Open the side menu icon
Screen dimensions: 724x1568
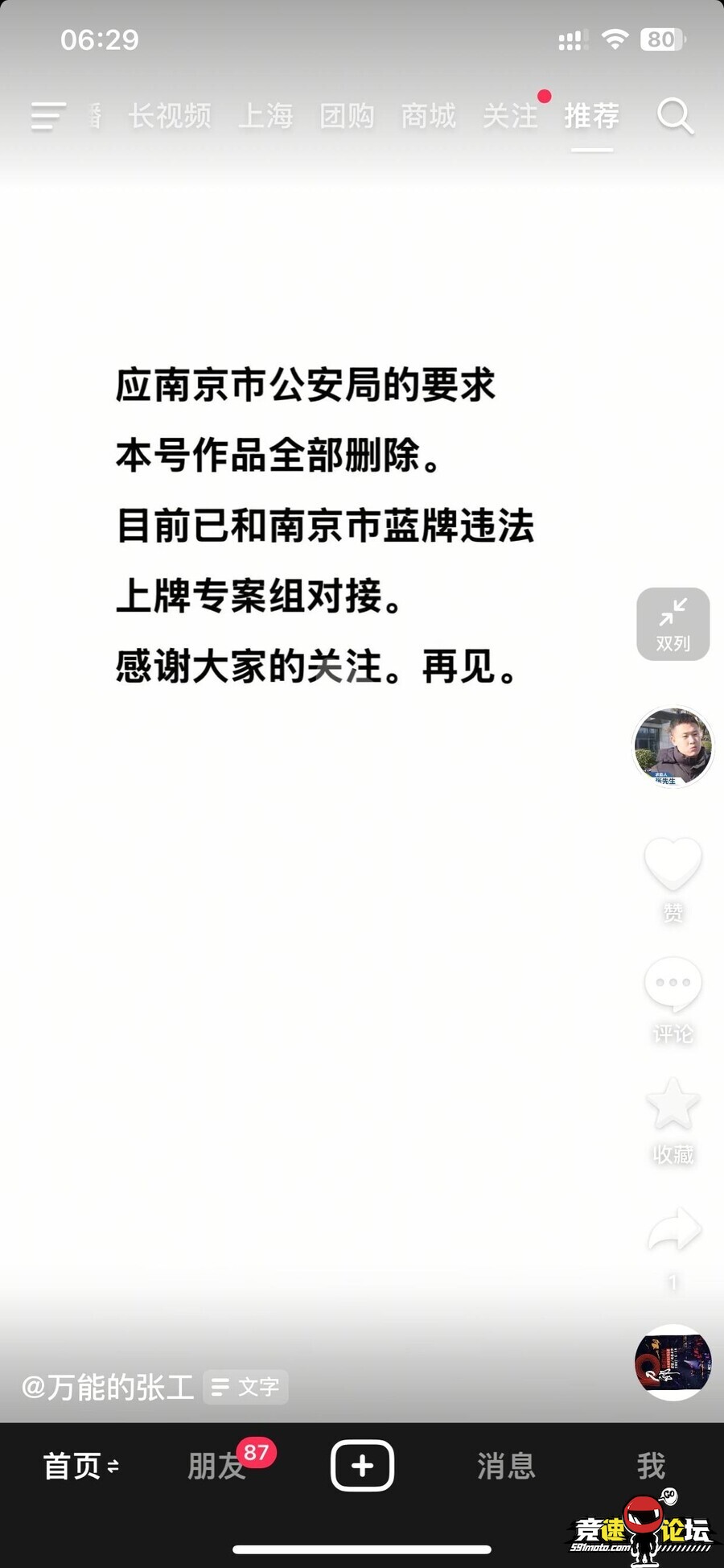(x=47, y=117)
